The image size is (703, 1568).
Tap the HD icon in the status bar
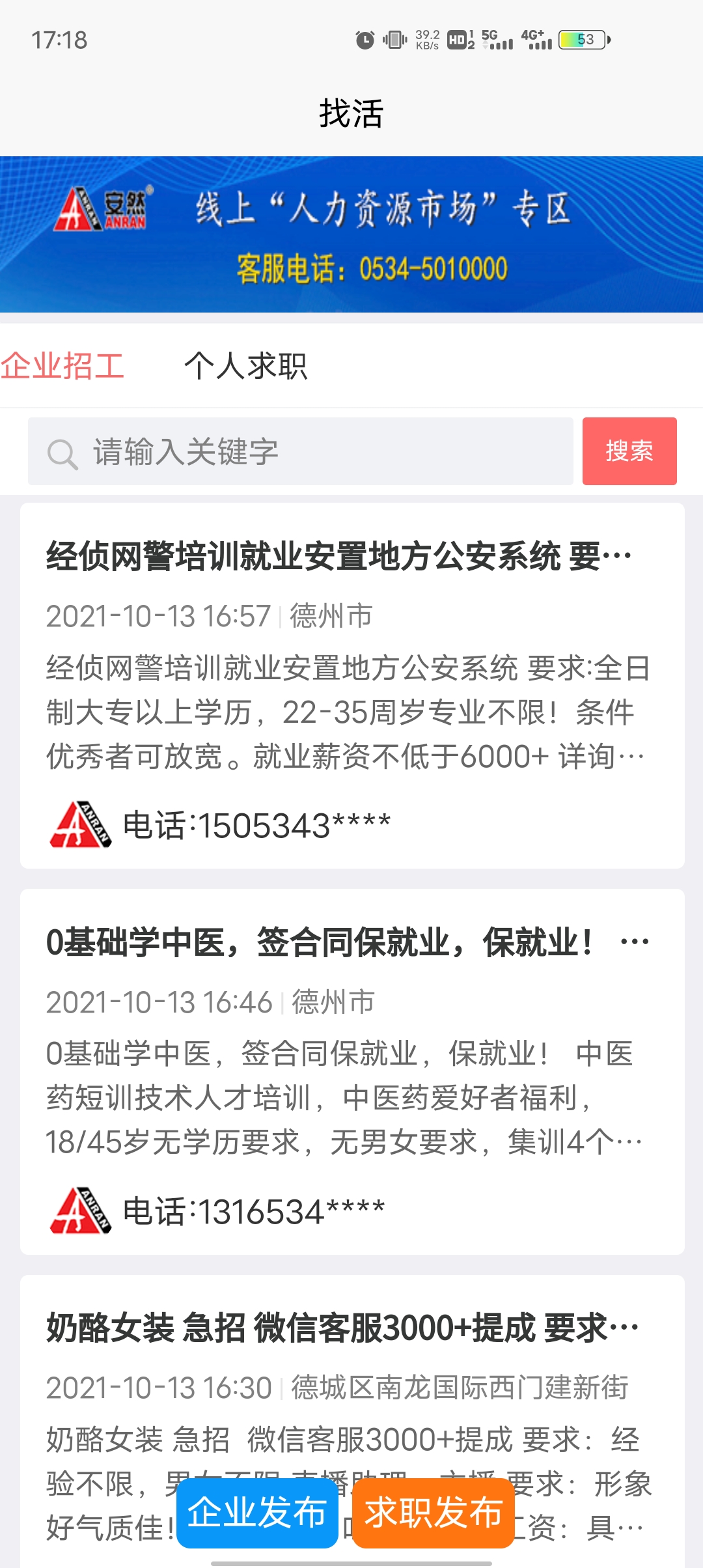[456, 40]
